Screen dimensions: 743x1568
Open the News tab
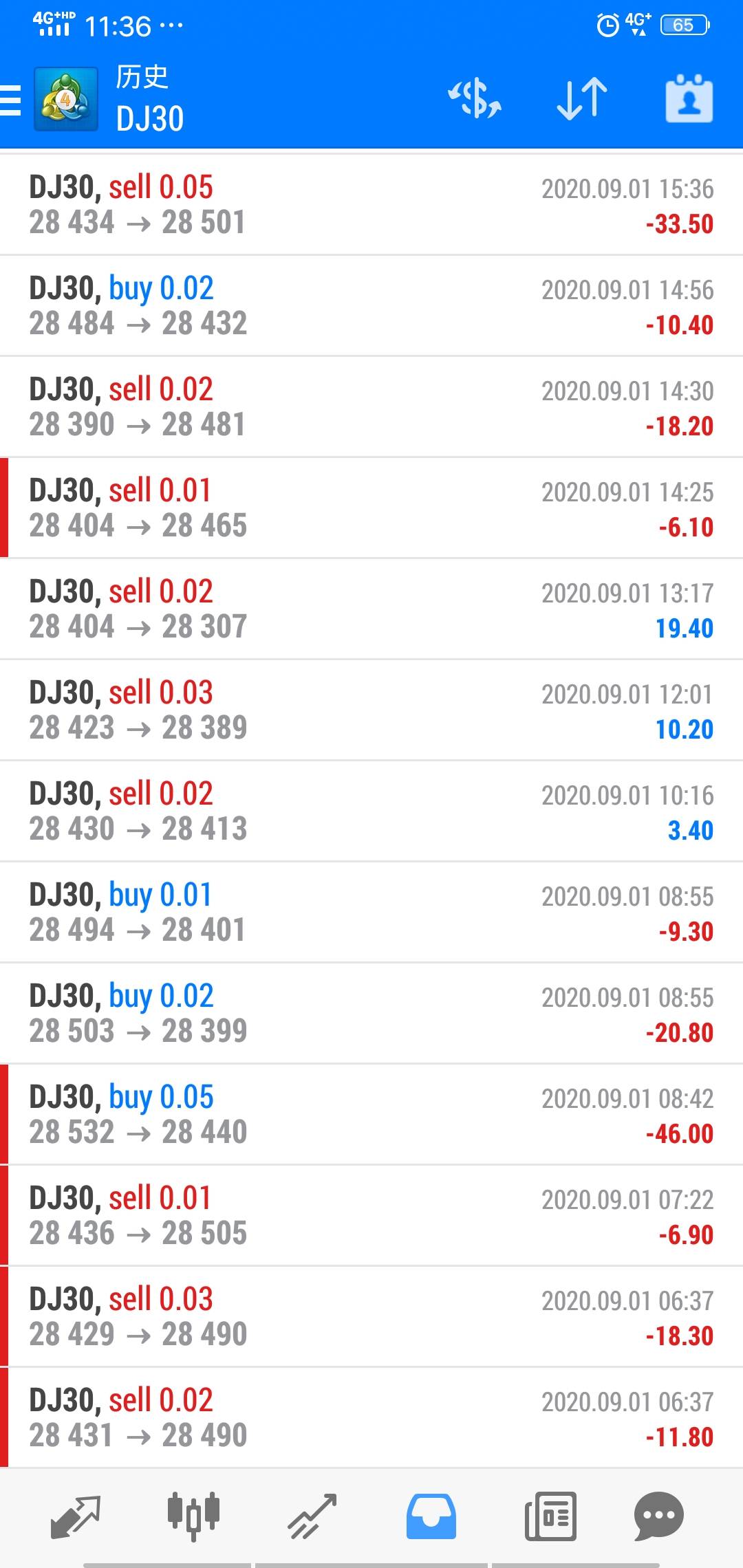point(550,1516)
